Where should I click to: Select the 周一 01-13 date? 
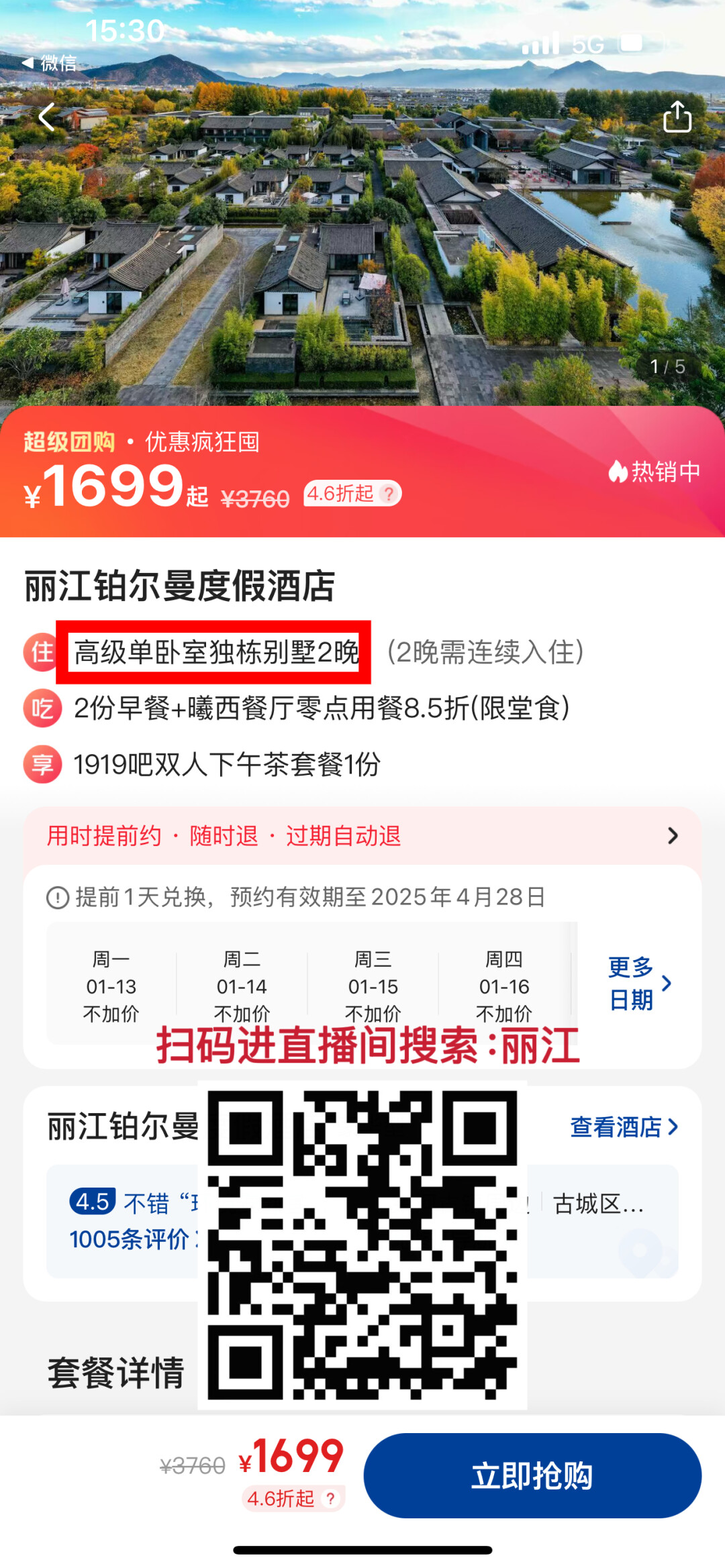point(111,986)
